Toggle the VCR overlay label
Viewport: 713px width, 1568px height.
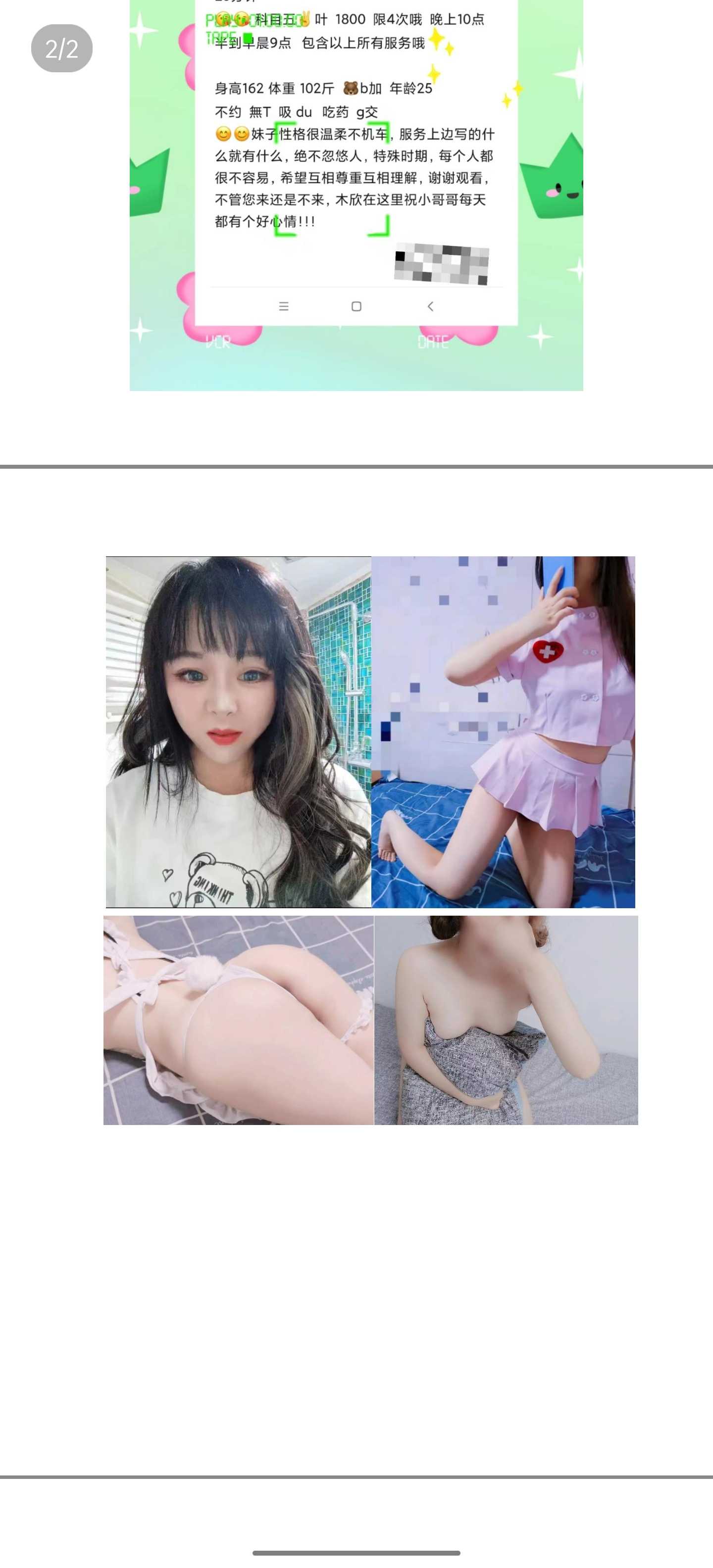[218, 342]
